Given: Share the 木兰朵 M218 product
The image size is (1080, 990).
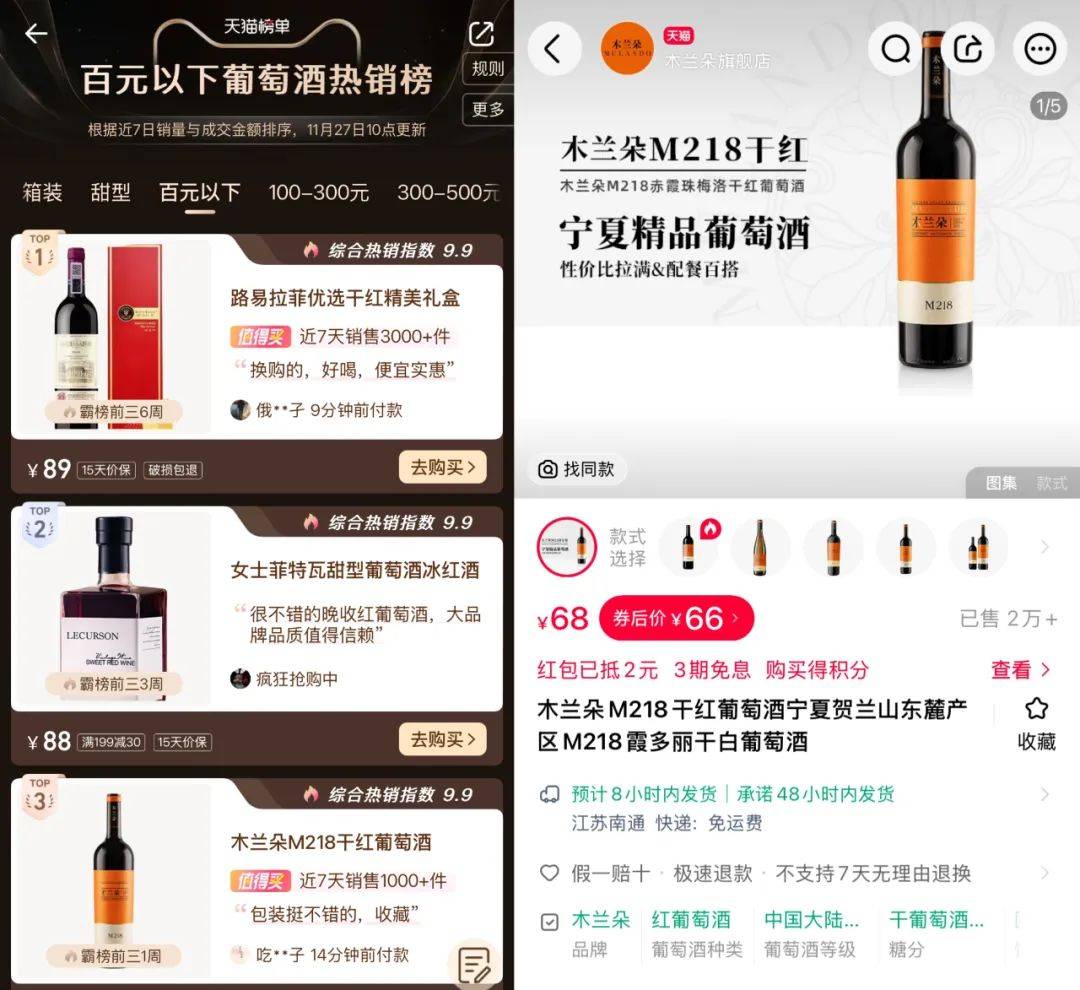Looking at the screenshot, I should point(967,48).
